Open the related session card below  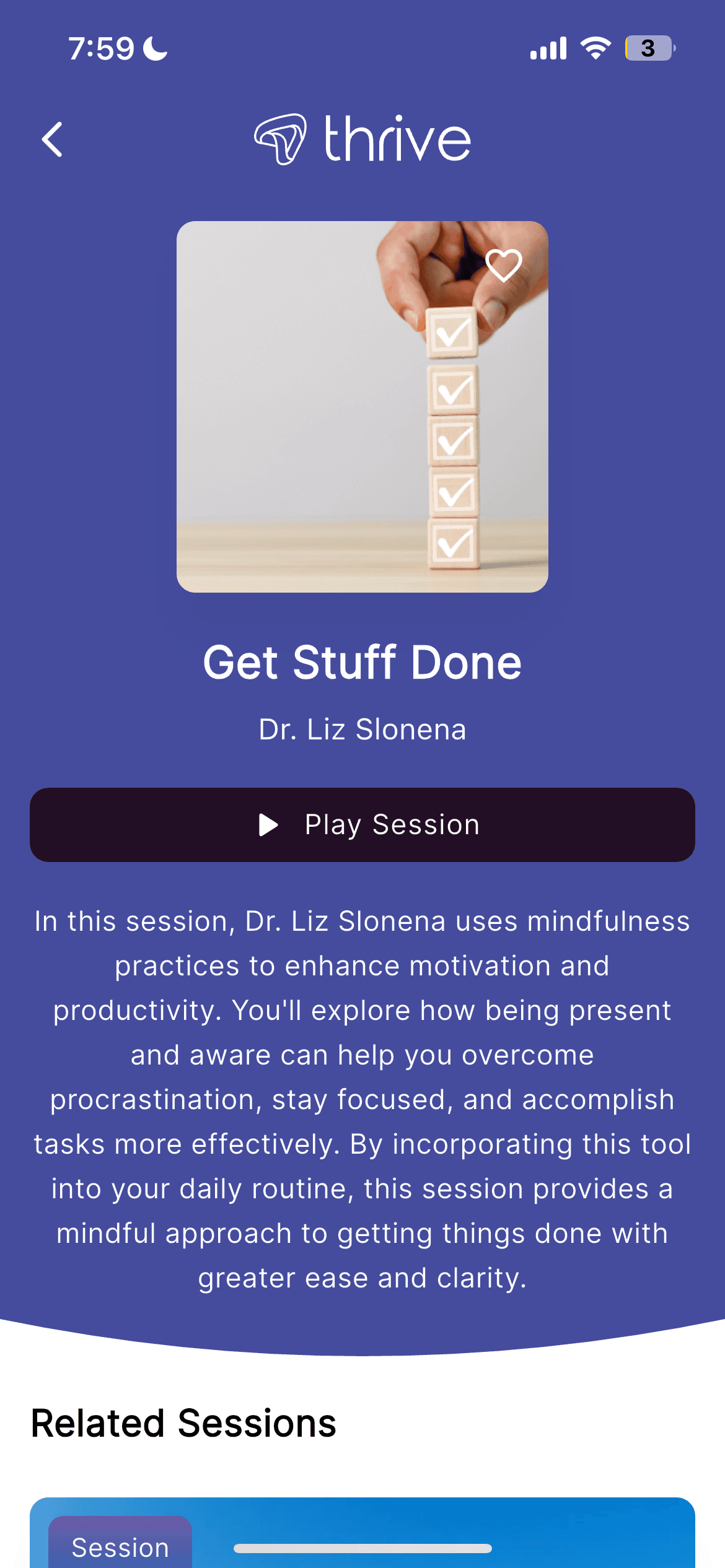362,1533
